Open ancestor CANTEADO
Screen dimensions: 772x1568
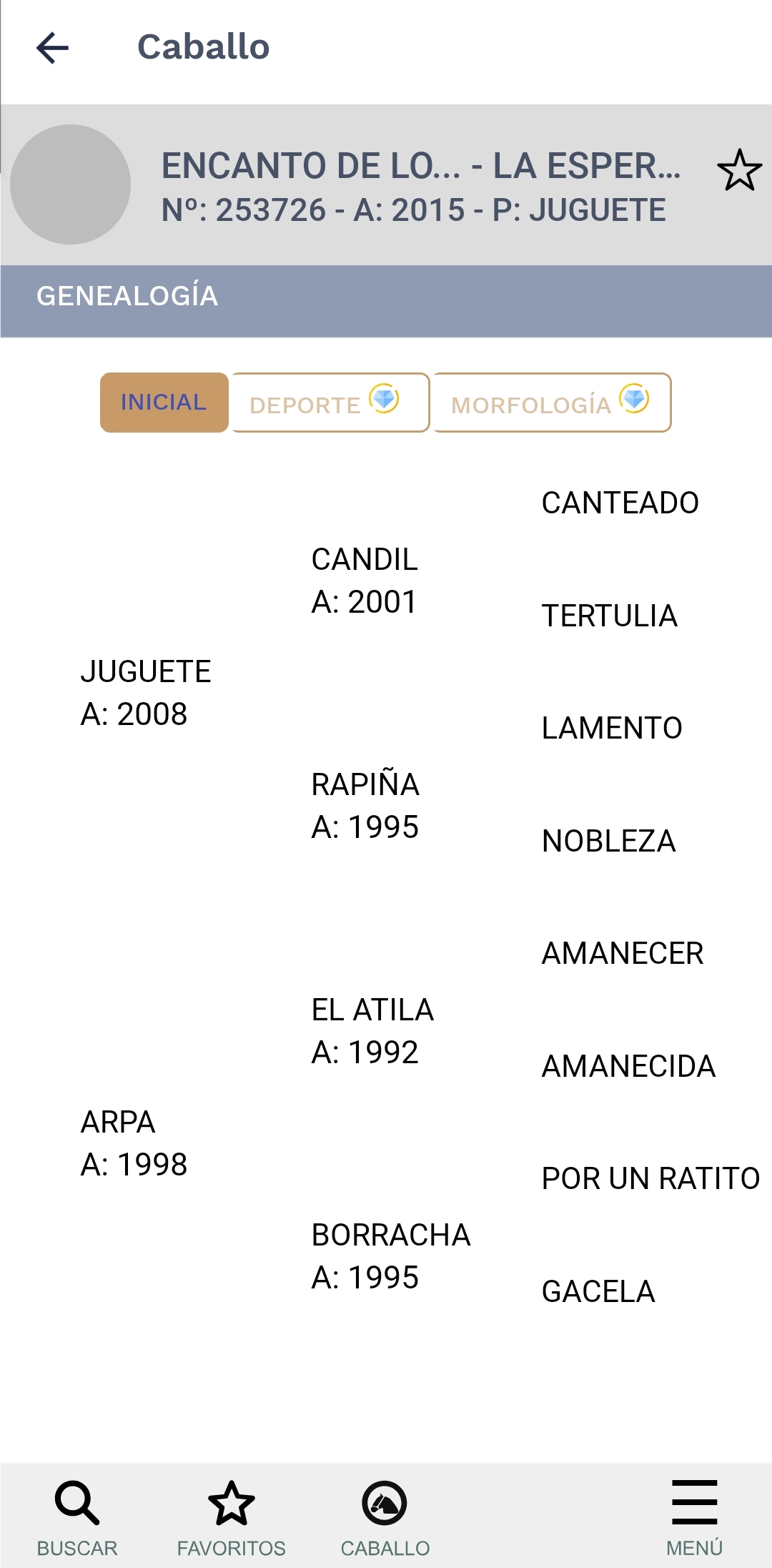point(620,503)
